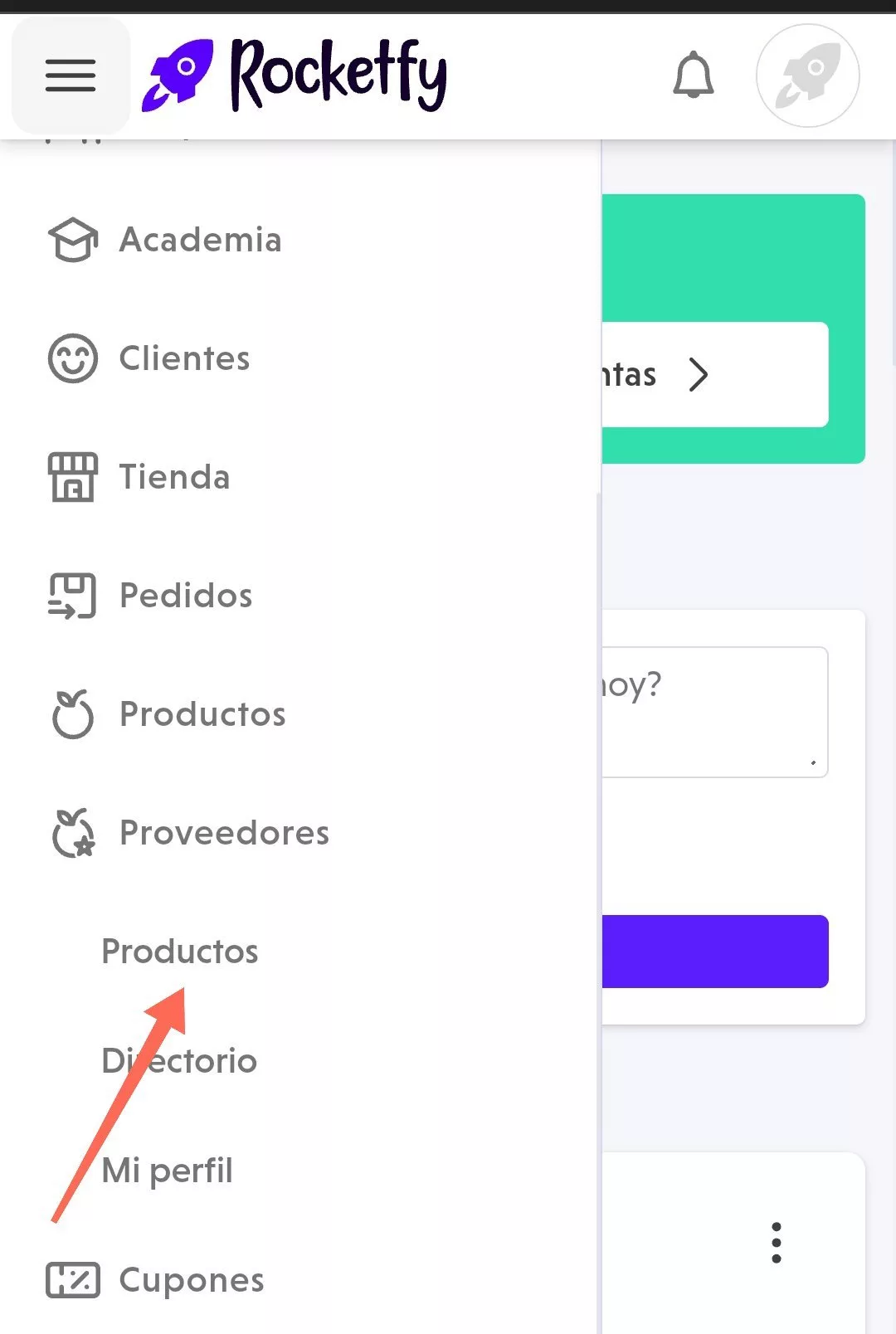Open Productos under Proveedores
This screenshot has width=896, height=1334.
pyautogui.click(x=179, y=952)
